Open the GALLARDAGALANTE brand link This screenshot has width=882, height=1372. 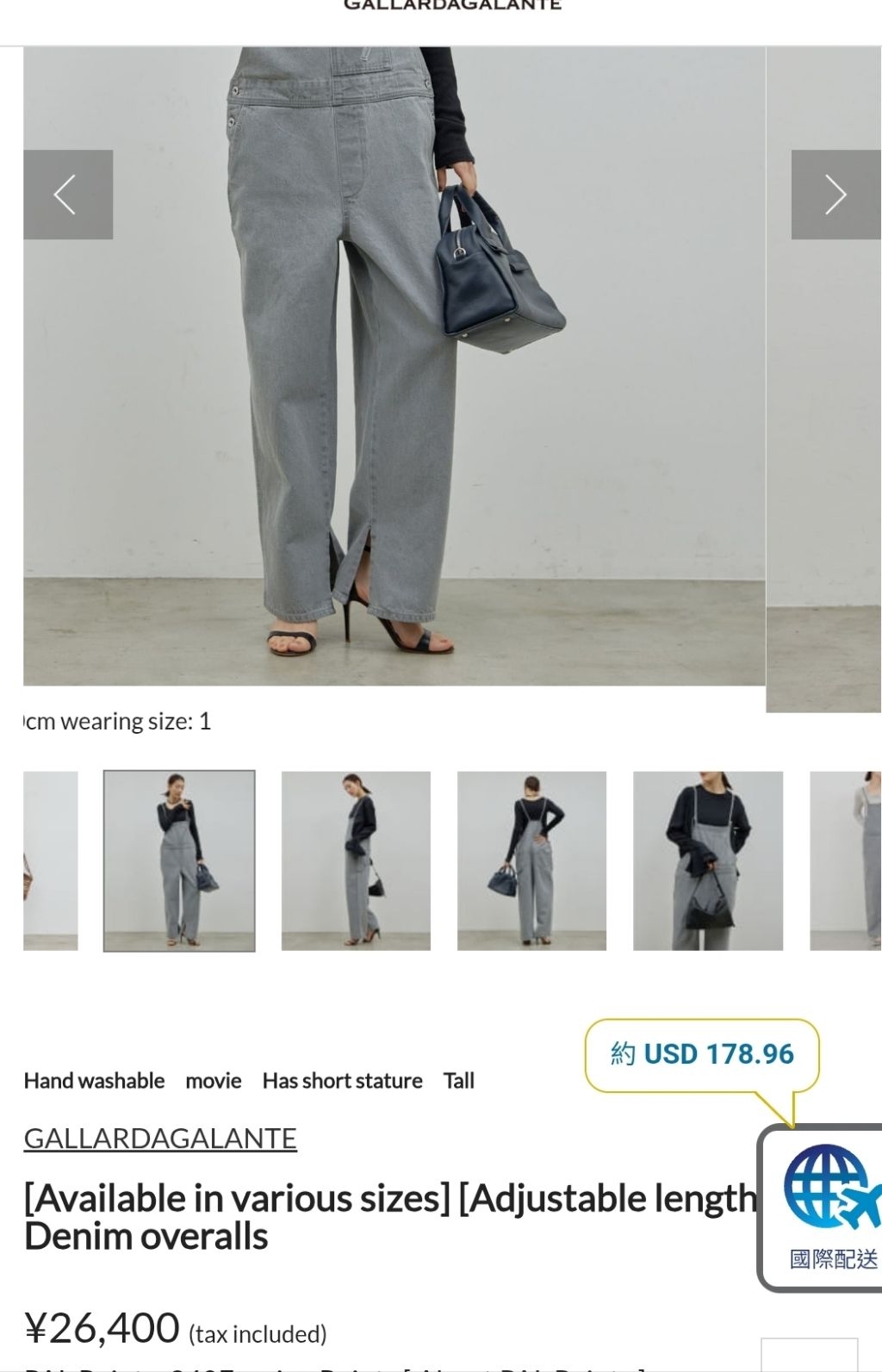tap(160, 1139)
